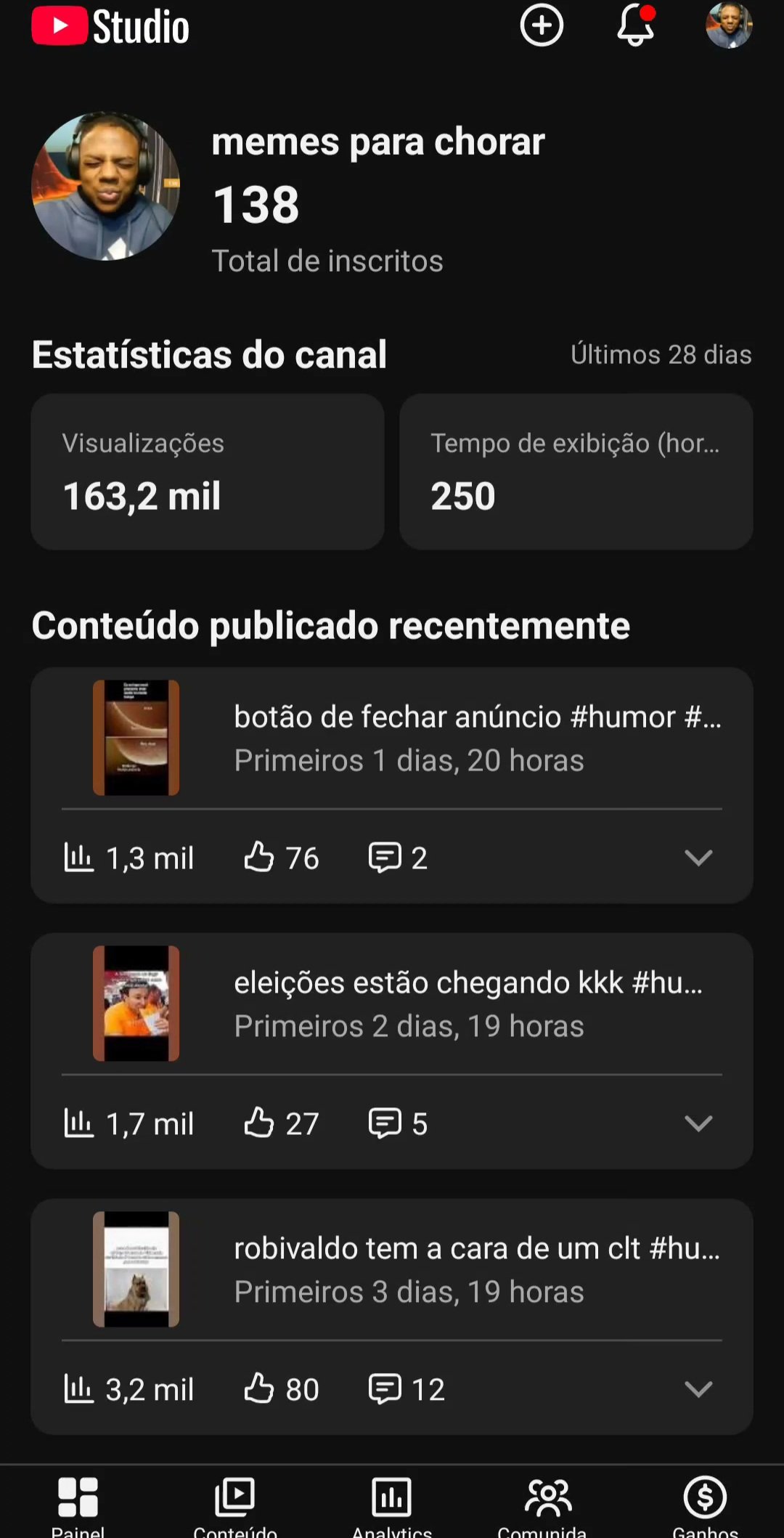The image size is (784, 1538).
Task: Expand stats for "eleições estão chegando"
Action: [698, 1123]
